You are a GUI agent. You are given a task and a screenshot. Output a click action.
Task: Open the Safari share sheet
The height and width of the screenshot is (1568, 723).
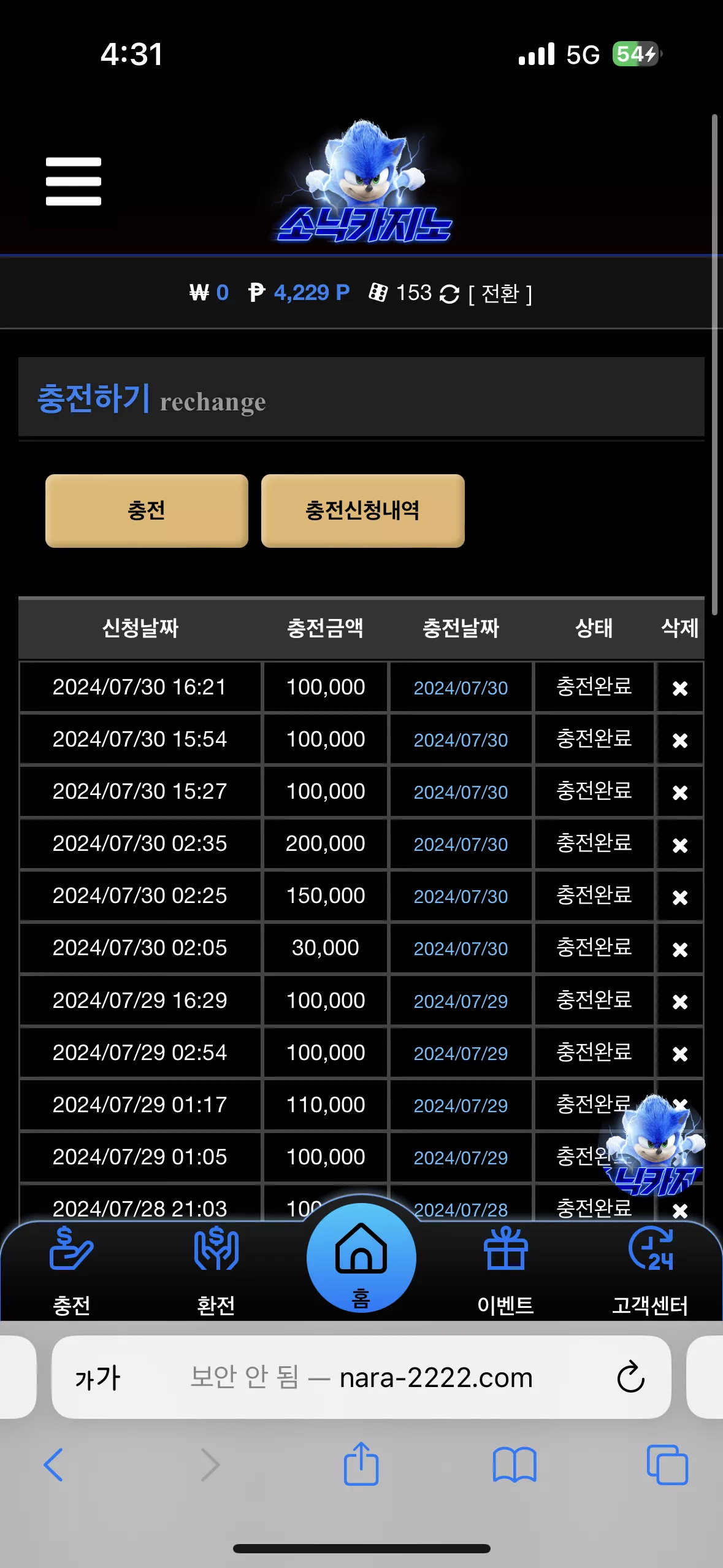pos(361,1464)
